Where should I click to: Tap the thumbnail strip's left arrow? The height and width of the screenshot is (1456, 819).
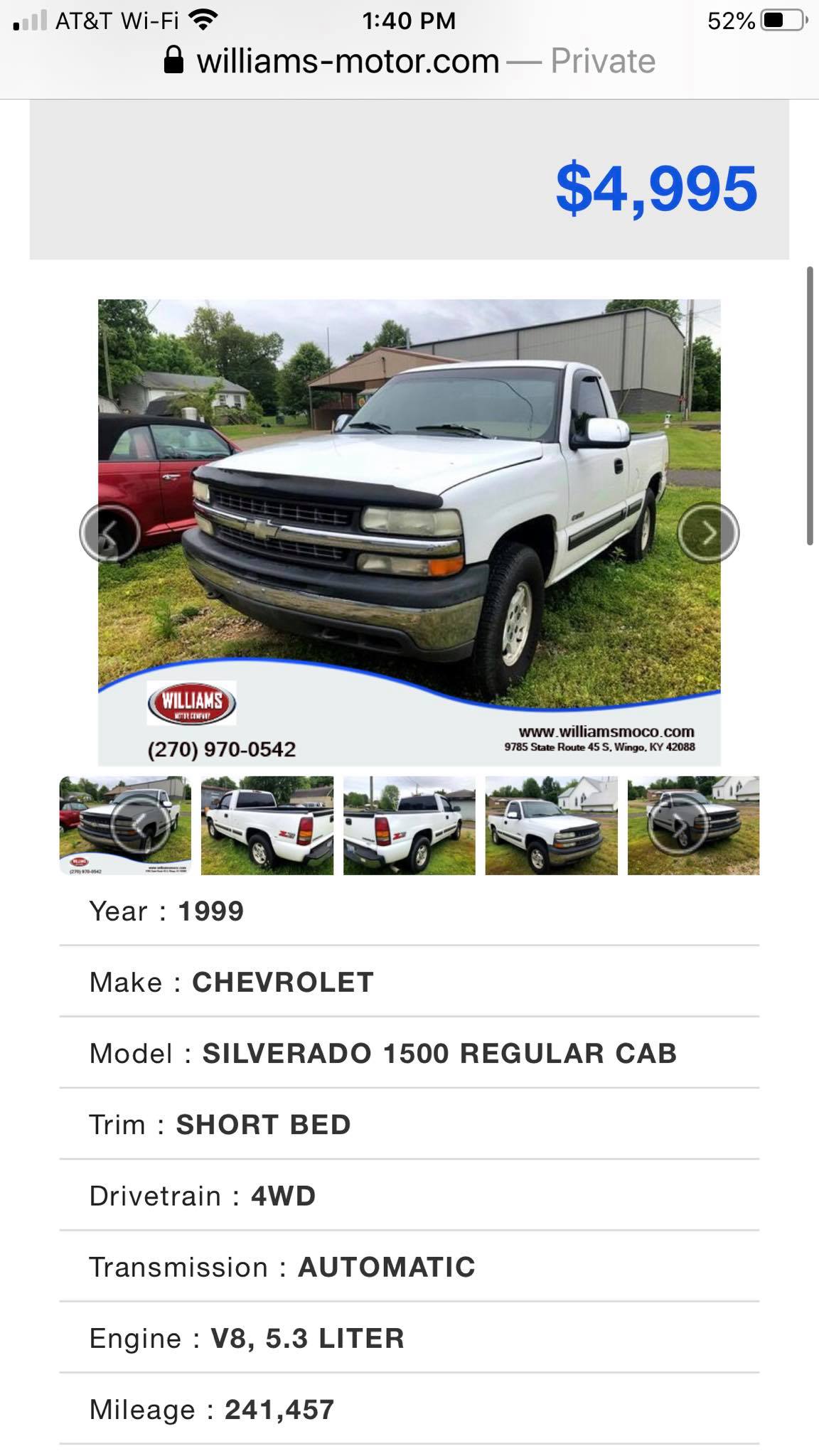pos(141,824)
